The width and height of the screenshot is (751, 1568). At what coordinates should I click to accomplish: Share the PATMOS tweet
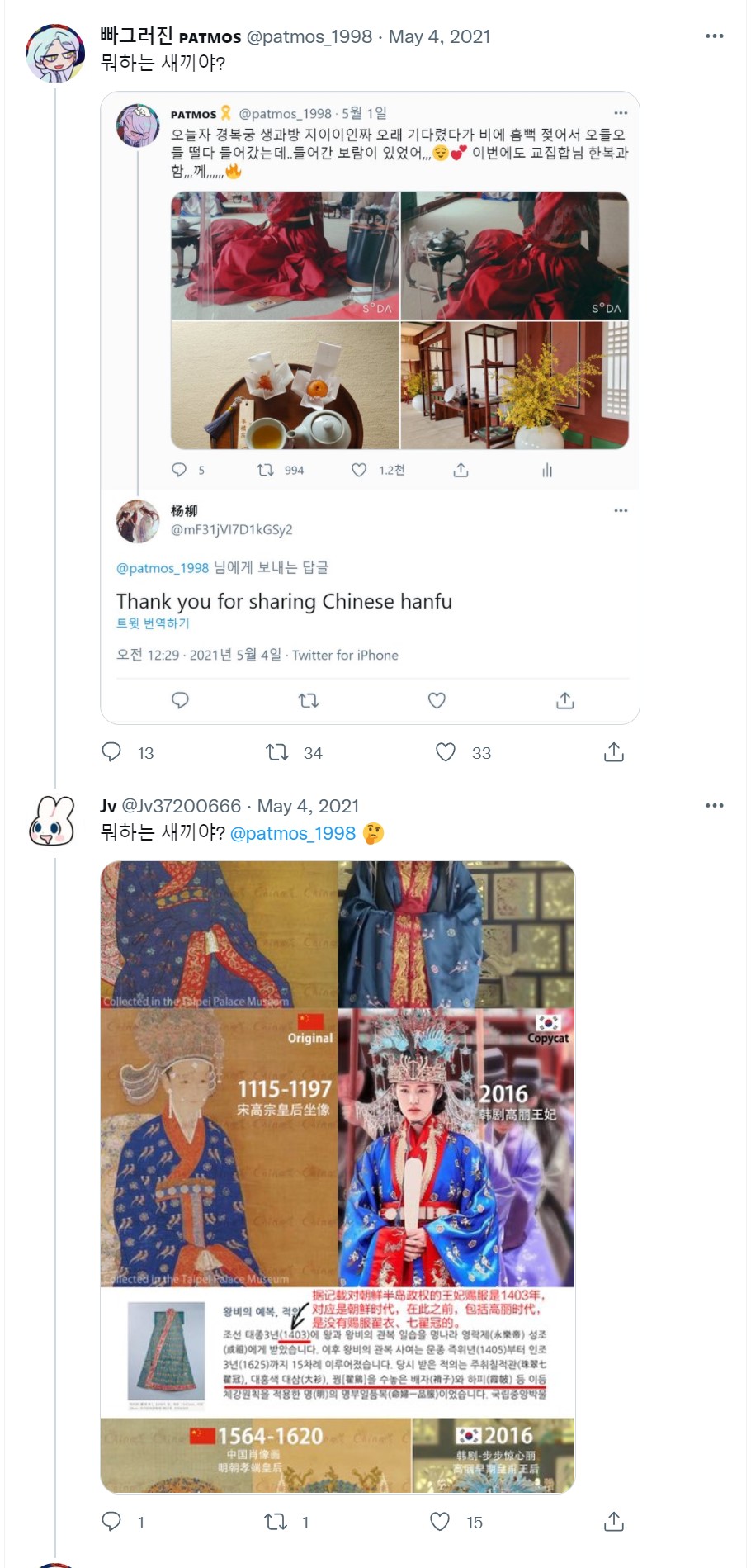614,752
